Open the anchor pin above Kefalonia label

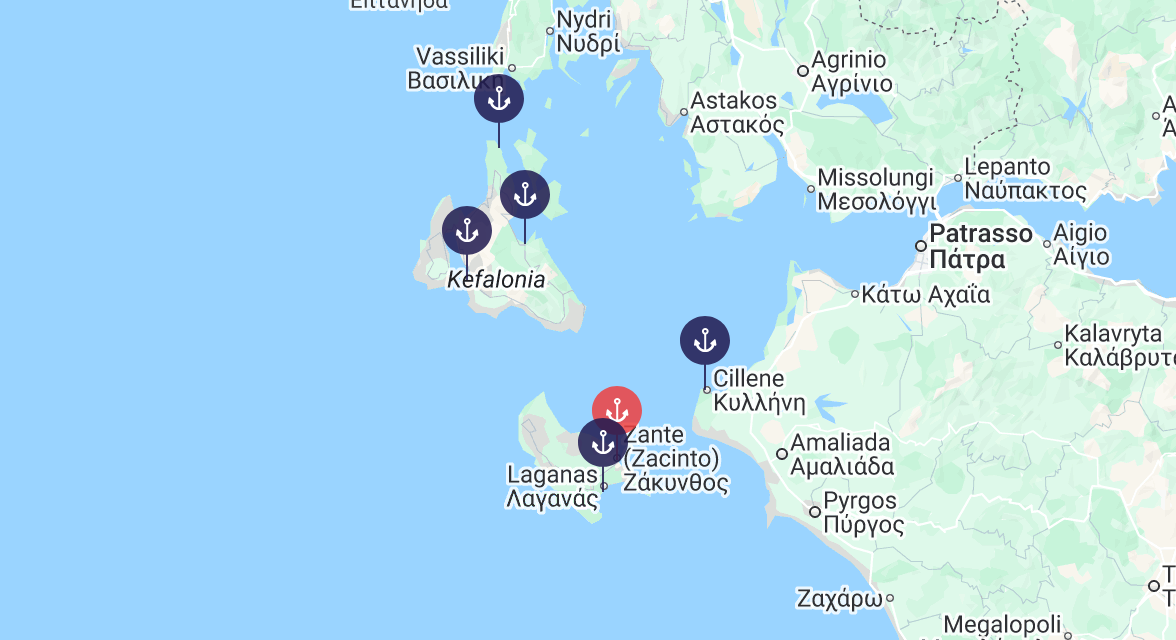click(467, 231)
